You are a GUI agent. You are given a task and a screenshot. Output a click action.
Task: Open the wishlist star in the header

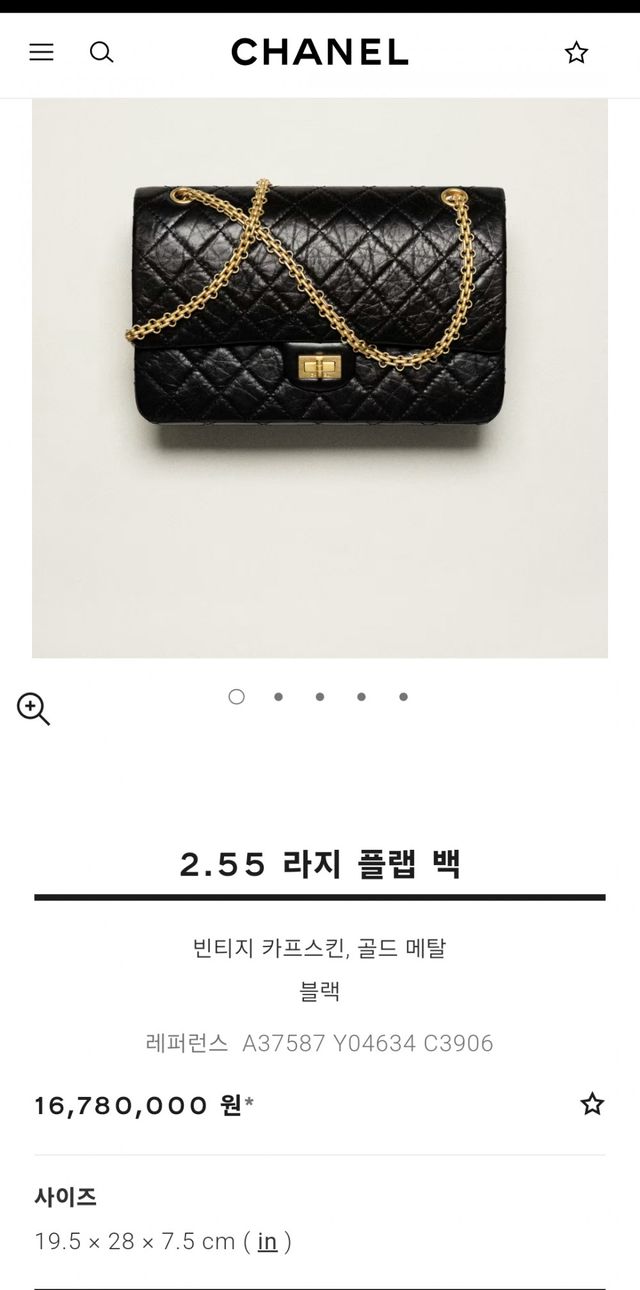[576, 52]
